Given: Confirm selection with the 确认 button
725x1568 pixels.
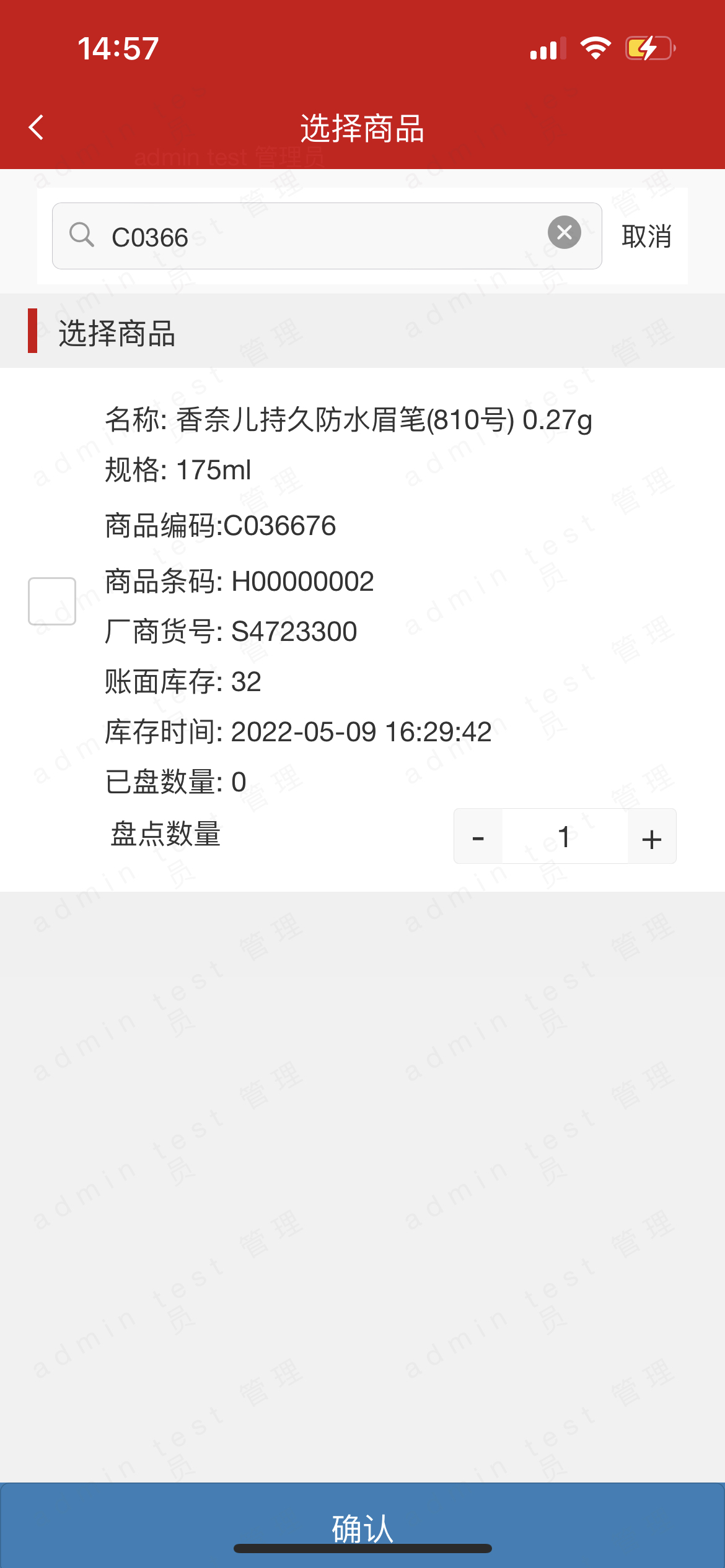Looking at the screenshot, I should pos(362,1526).
